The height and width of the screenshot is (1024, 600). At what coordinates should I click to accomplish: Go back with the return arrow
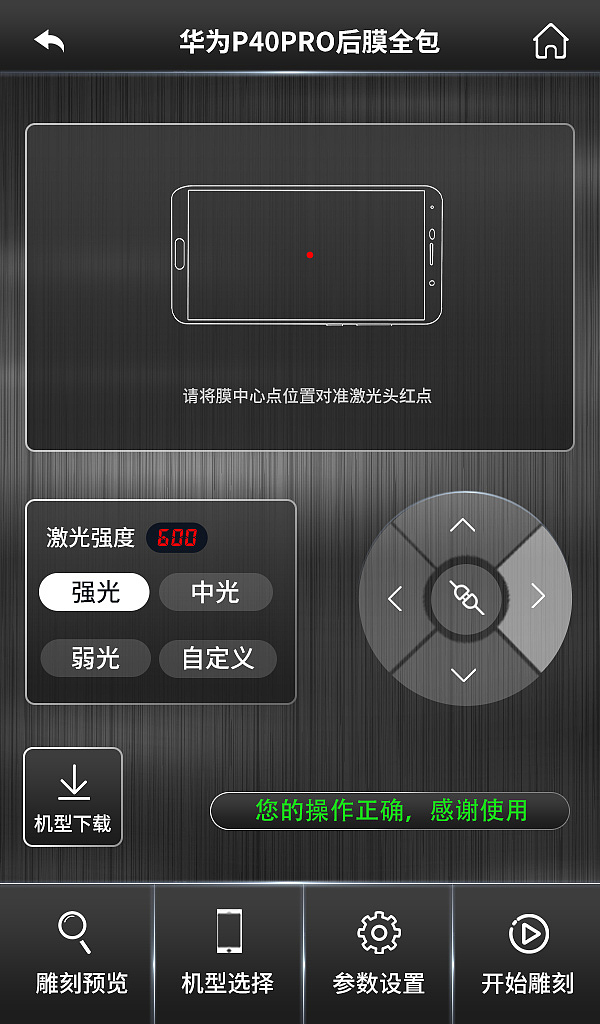(50, 42)
